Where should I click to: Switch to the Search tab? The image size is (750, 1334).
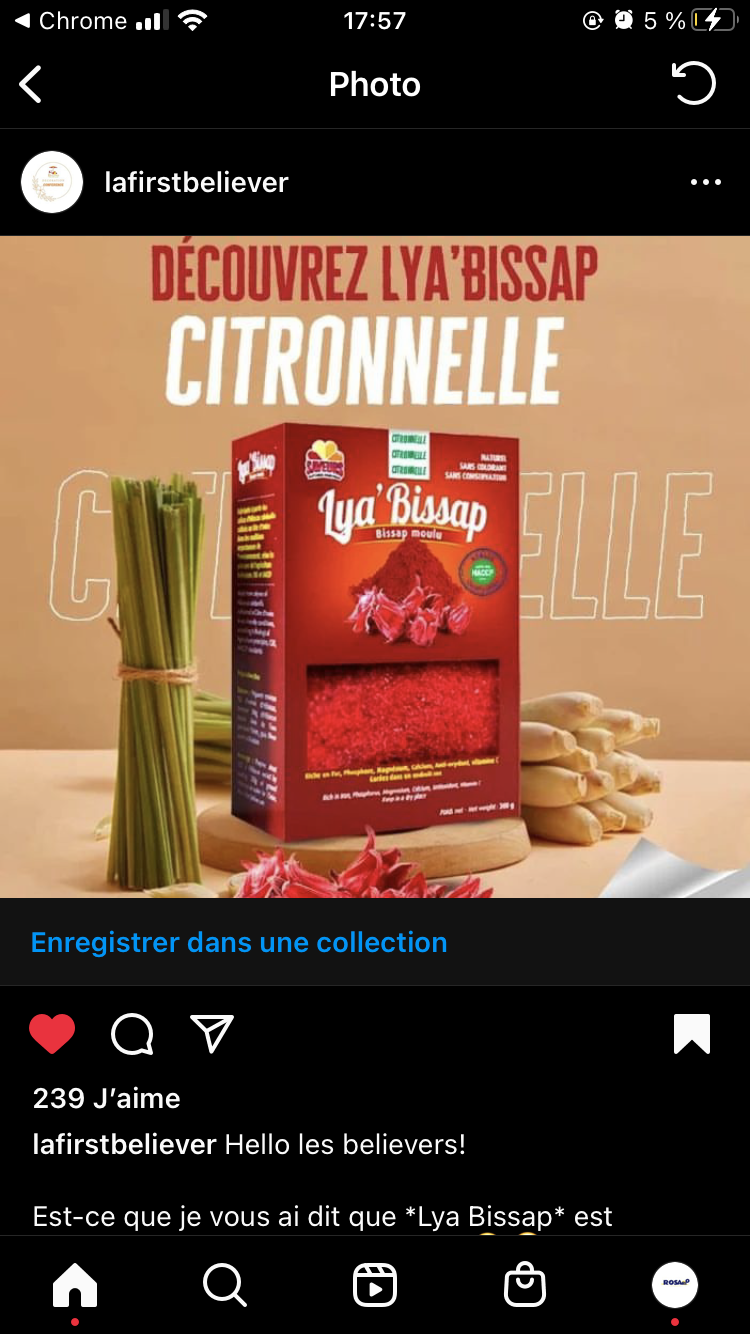point(224,1285)
